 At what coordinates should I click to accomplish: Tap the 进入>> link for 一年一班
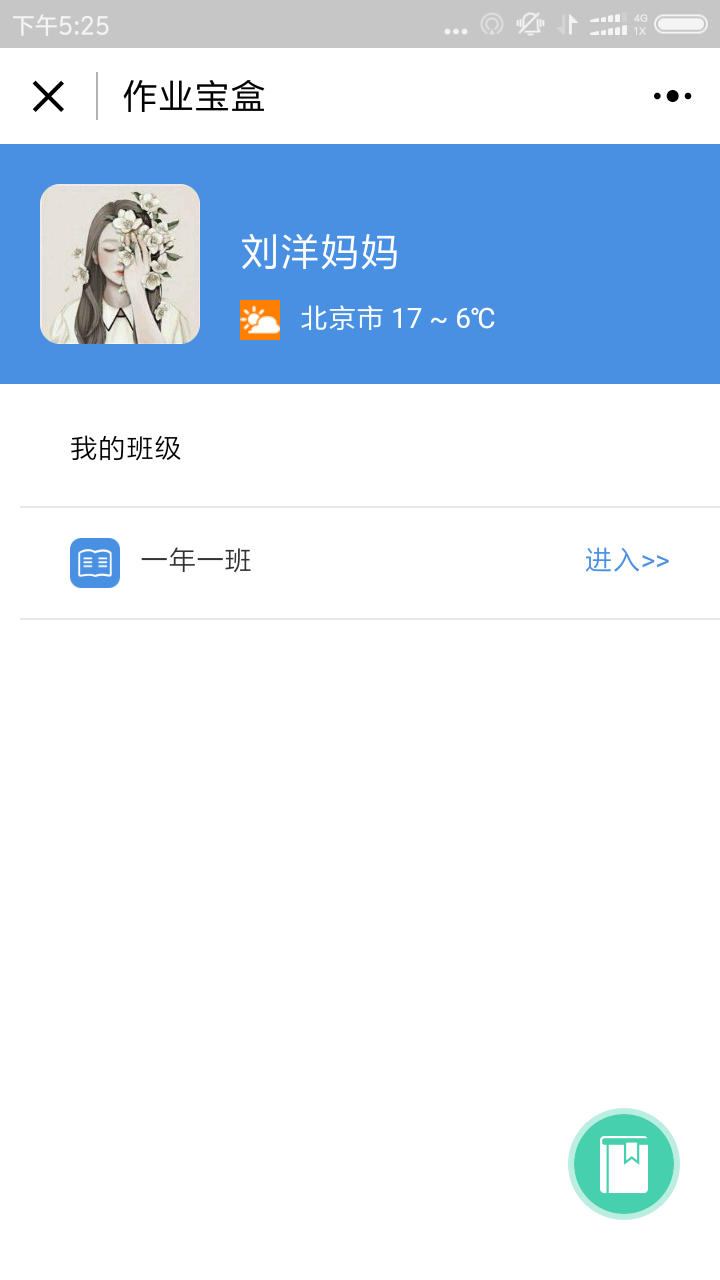[627, 561]
